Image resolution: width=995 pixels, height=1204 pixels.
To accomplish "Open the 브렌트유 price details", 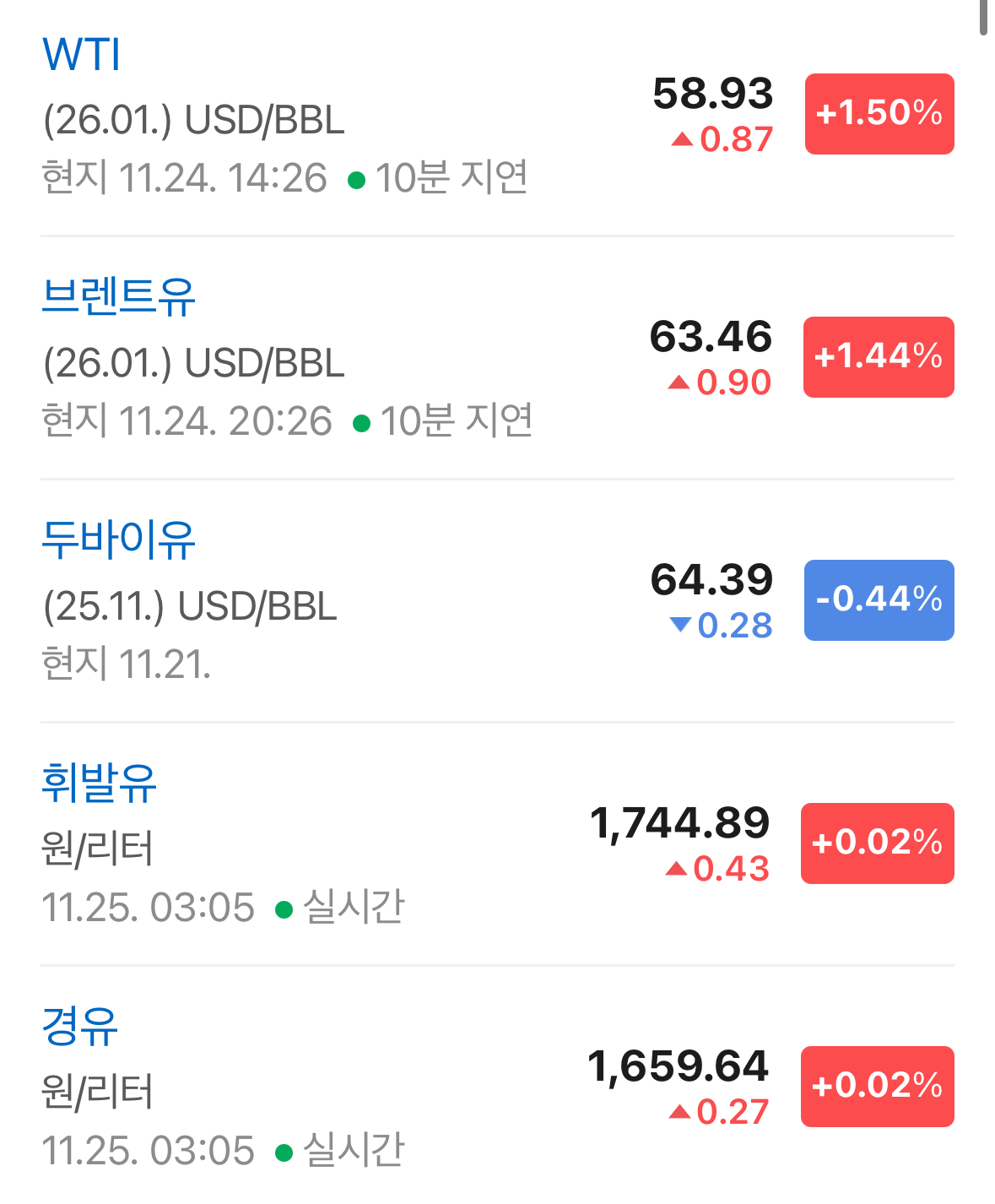I will pyautogui.click(x=118, y=297).
